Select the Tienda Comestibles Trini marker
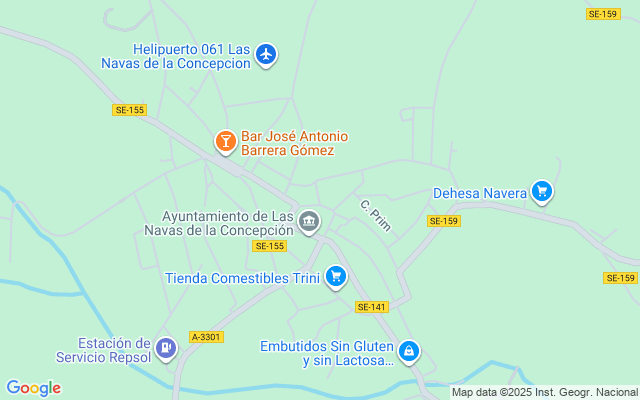This screenshot has width=640, height=400. click(x=335, y=277)
